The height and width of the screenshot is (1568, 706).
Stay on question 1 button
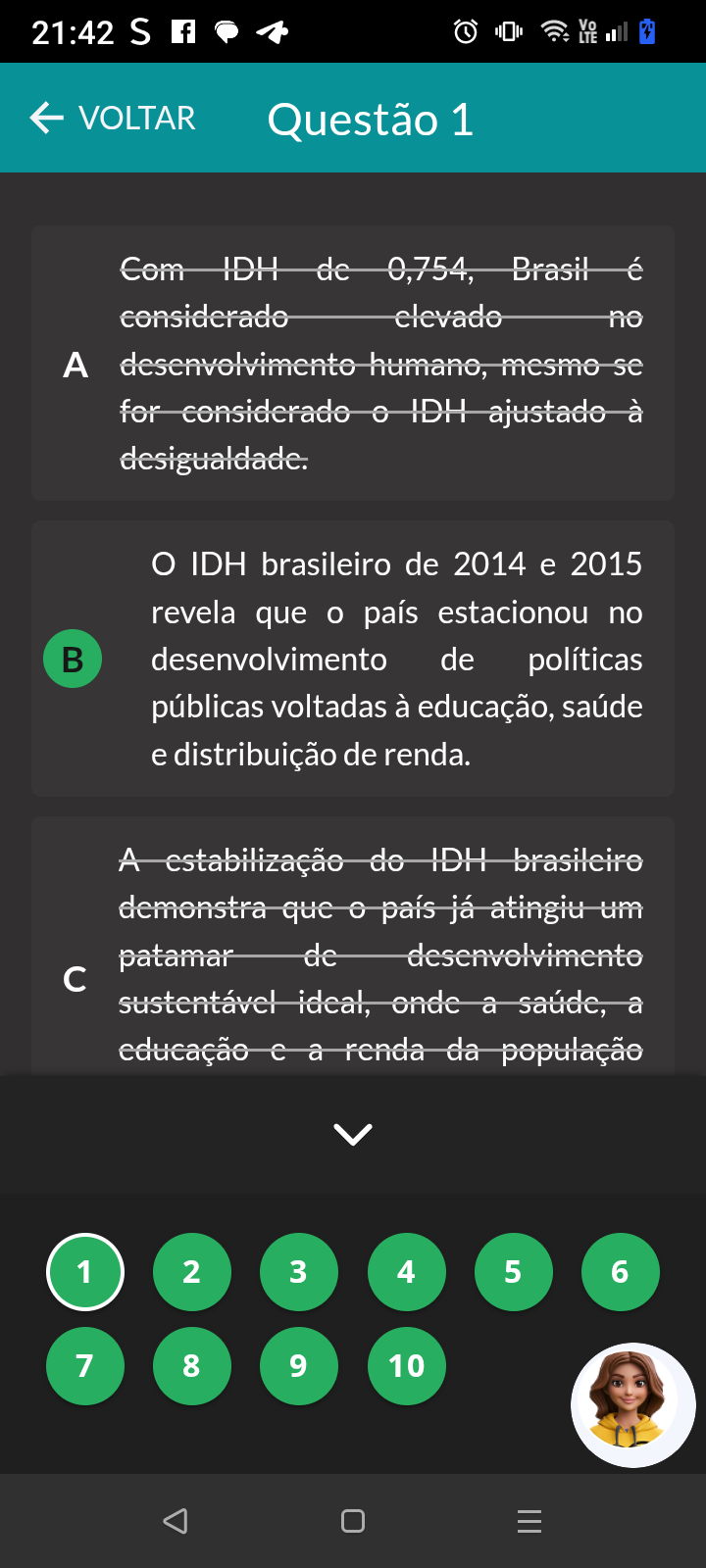pyautogui.click(x=85, y=1272)
